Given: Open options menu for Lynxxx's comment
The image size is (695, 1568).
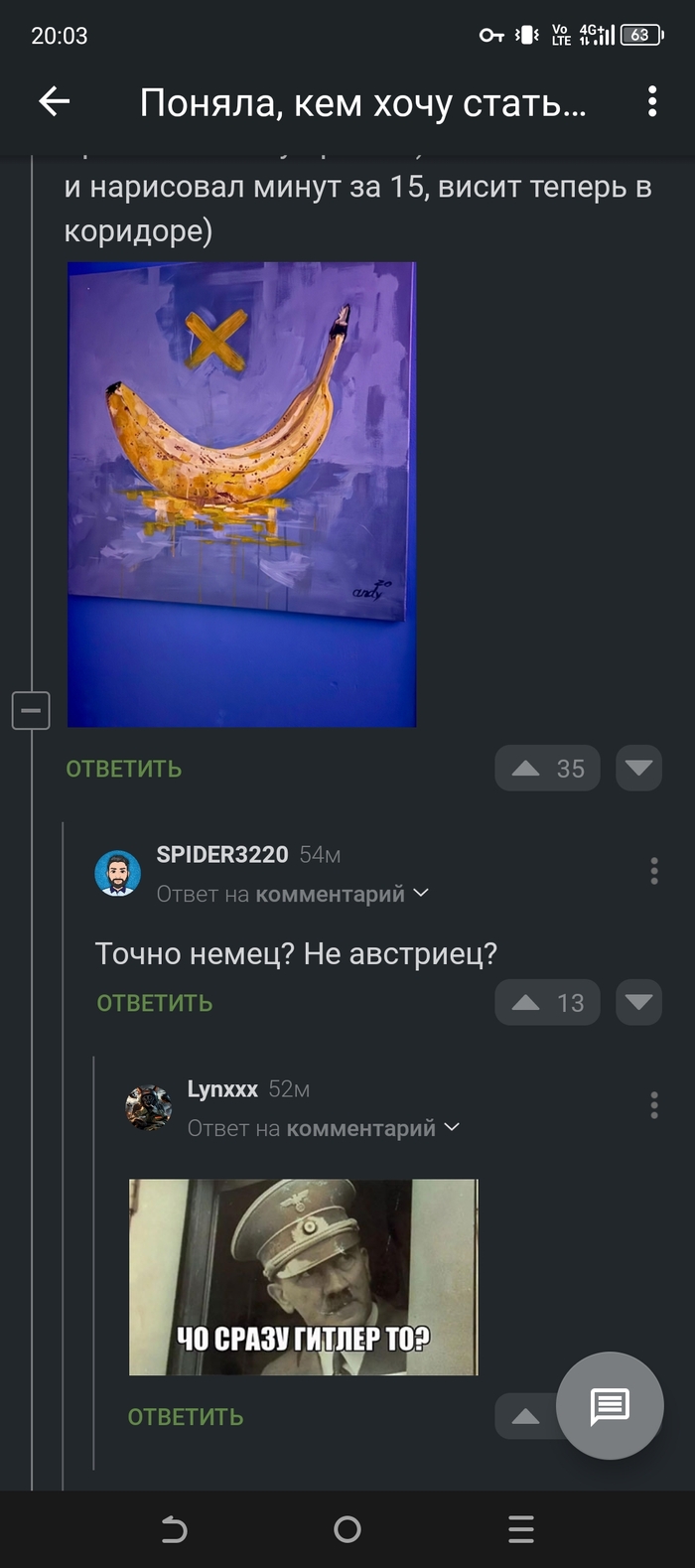Looking at the screenshot, I should point(653,1105).
